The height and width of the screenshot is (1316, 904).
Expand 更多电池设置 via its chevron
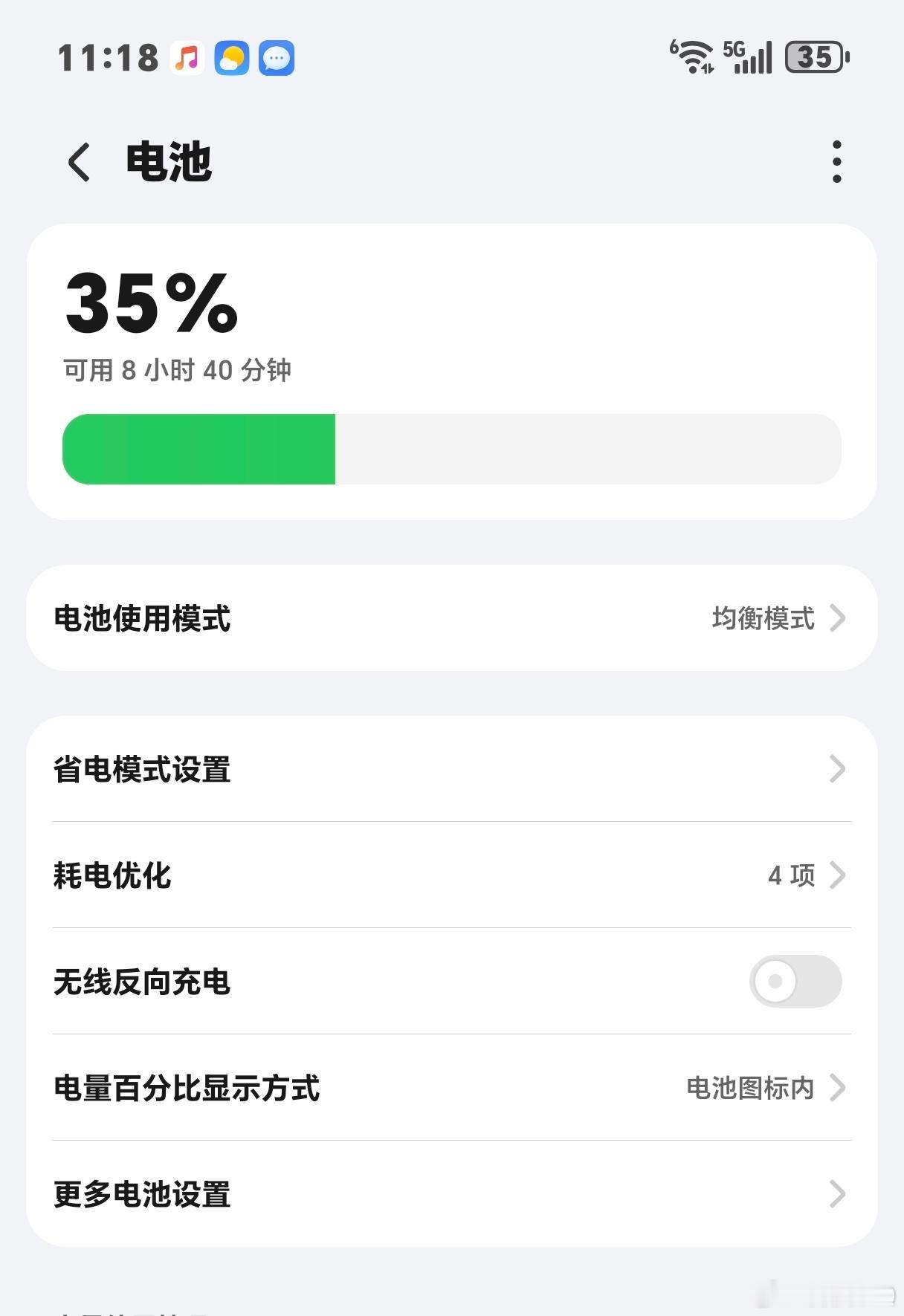point(839,1195)
